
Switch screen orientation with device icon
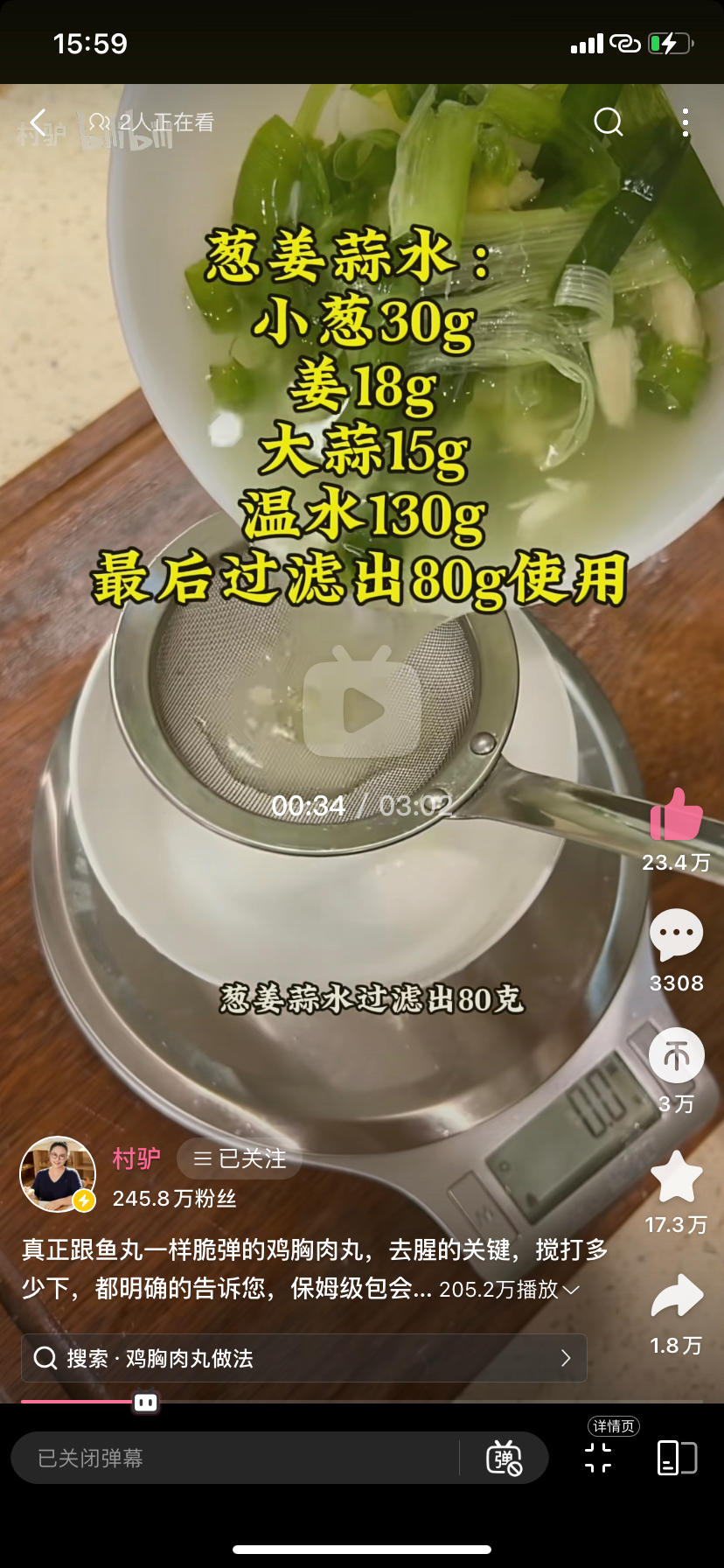676,1458
